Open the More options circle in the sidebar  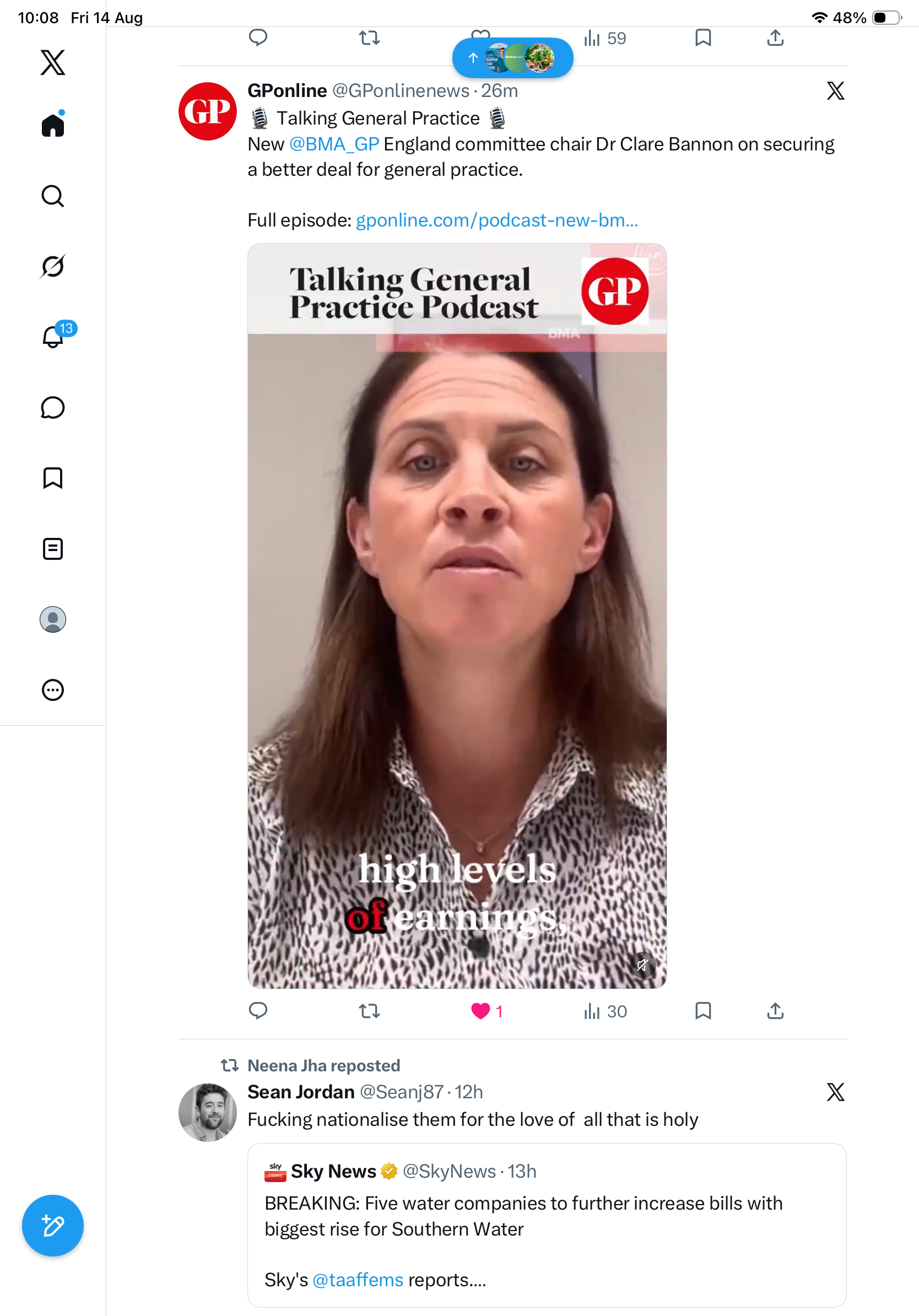[x=53, y=690]
